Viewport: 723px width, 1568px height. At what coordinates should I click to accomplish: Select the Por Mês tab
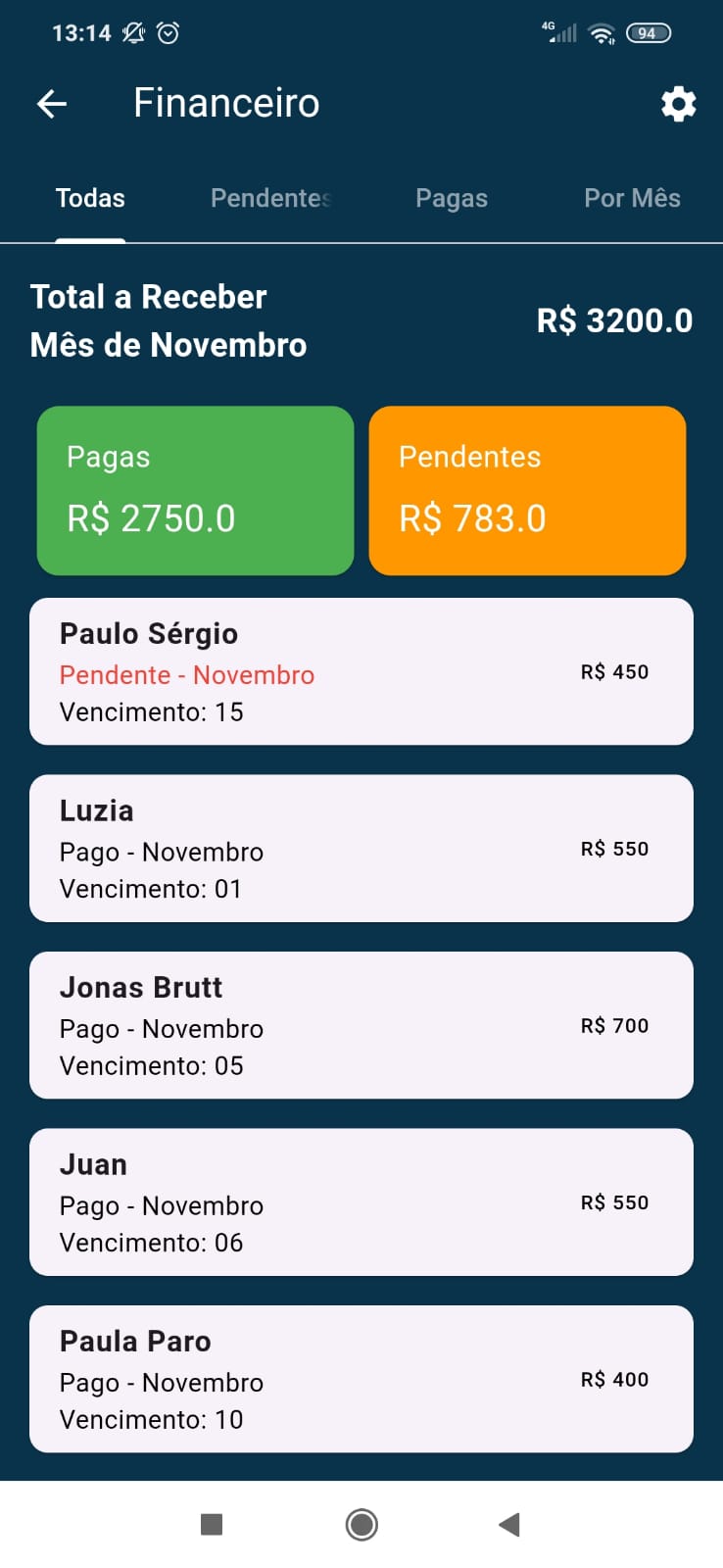633,198
